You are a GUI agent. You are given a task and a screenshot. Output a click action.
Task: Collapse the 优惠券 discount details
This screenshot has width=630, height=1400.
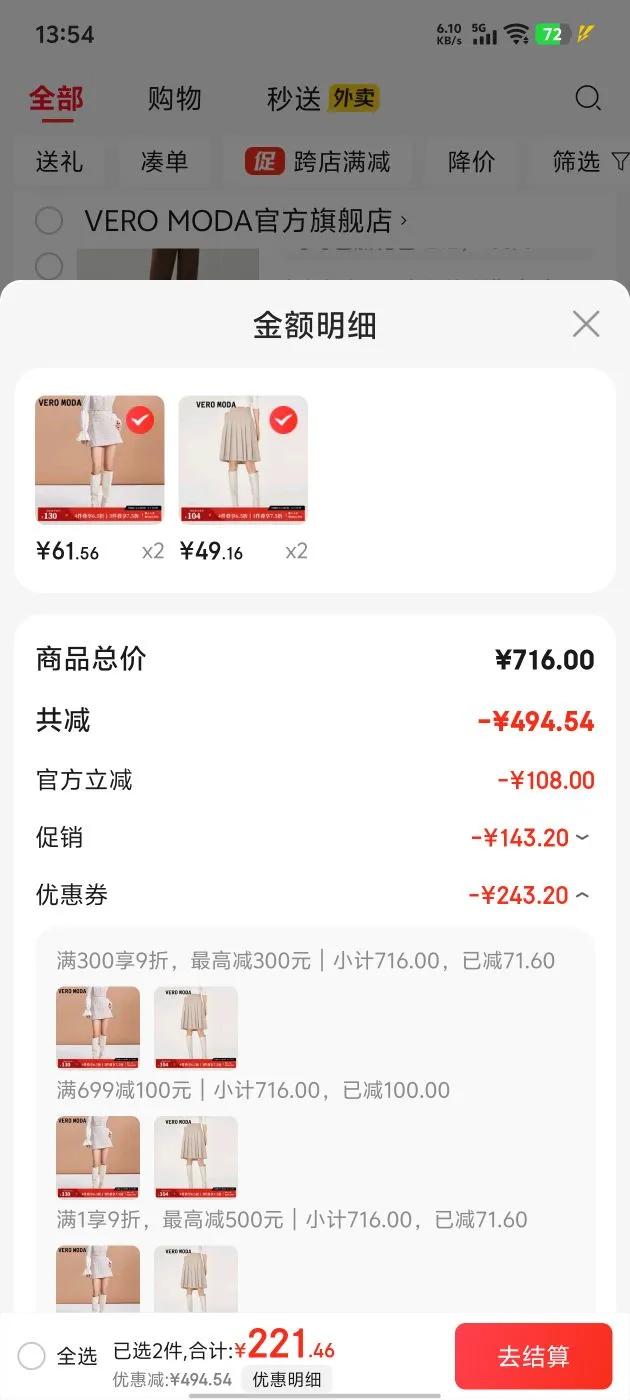point(582,895)
